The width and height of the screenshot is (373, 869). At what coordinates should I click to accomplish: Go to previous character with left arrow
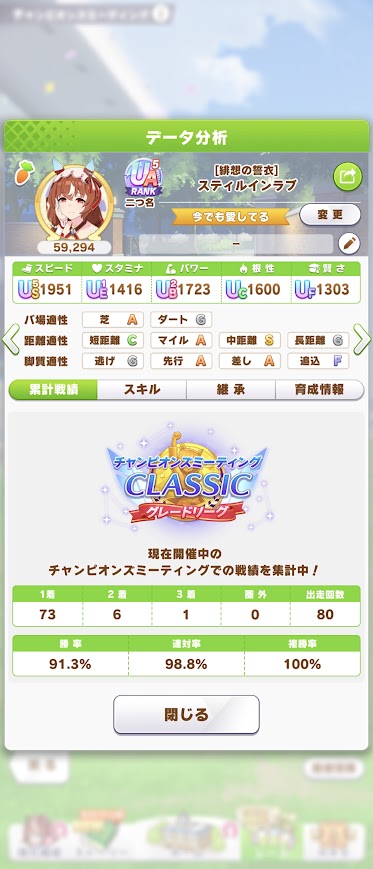pyautogui.click(x=10, y=340)
